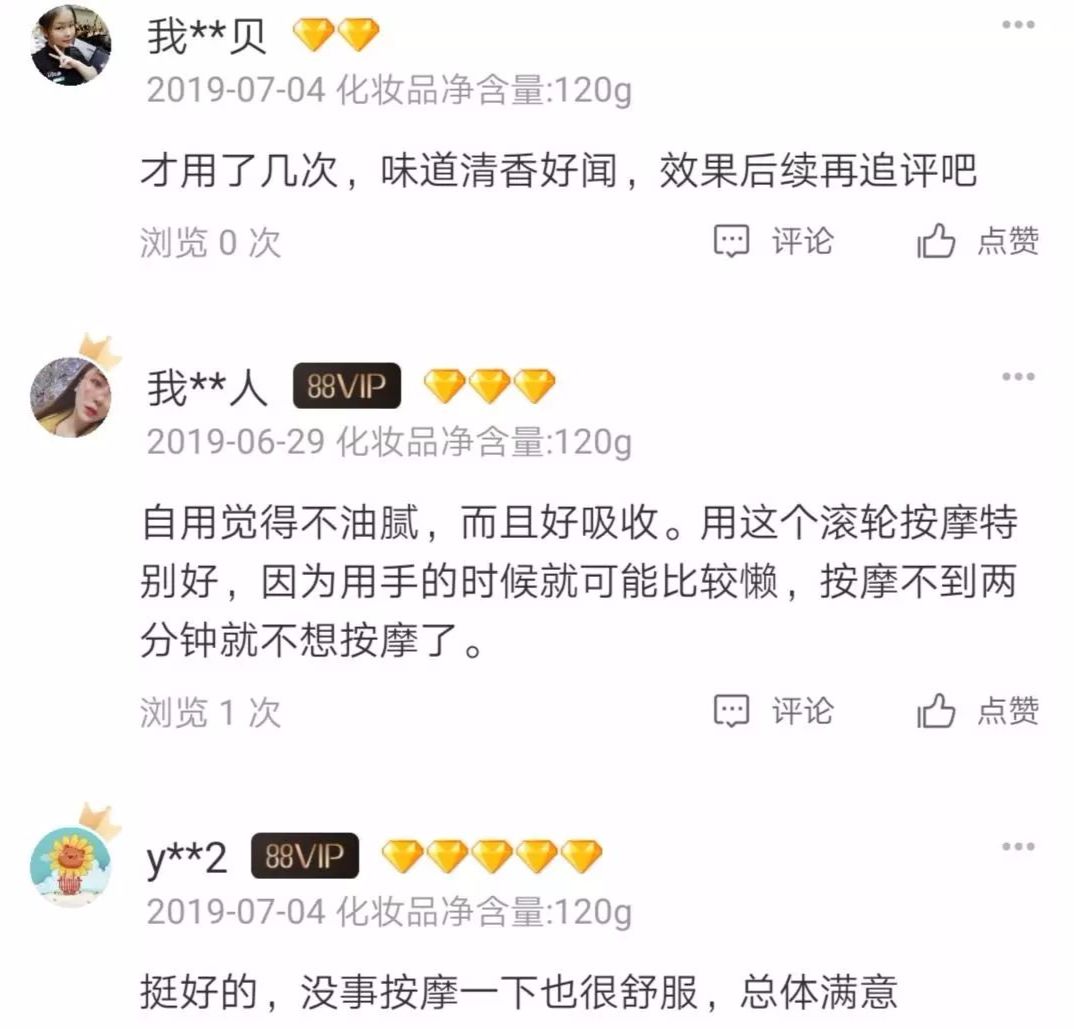The width and height of the screenshot is (1074, 1029).
Task: View 我**贝's profile avatar
Action: coord(71,44)
